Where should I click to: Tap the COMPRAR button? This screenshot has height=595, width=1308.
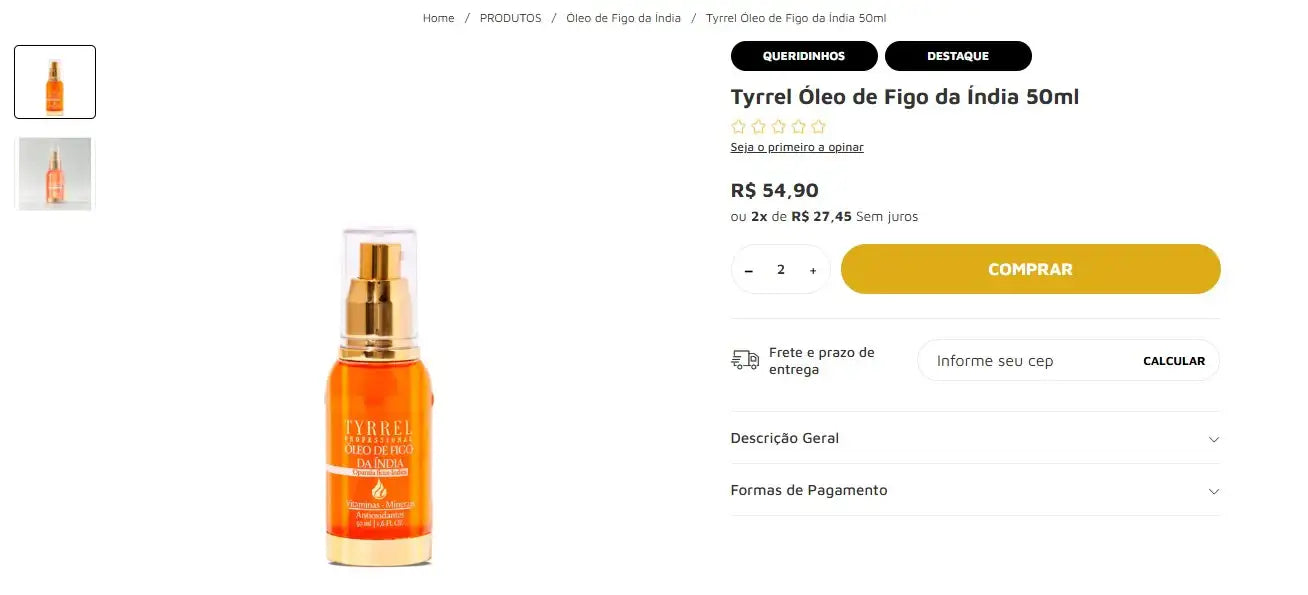pyautogui.click(x=1030, y=269)
